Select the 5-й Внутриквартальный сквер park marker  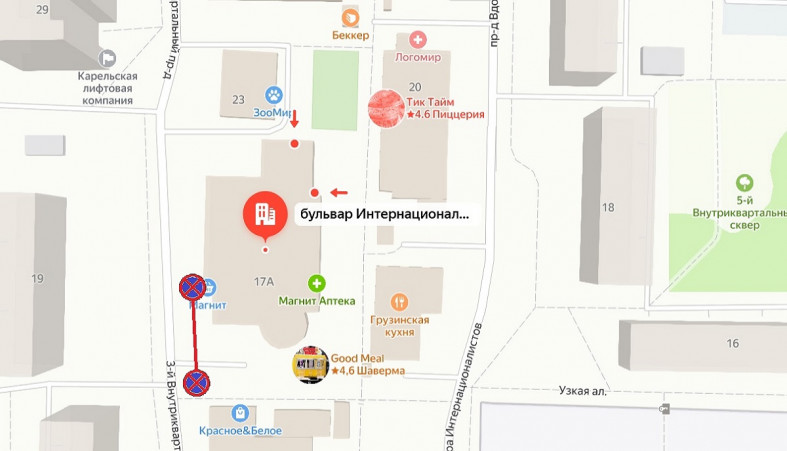pyautogui.click(x=744, y=183)
